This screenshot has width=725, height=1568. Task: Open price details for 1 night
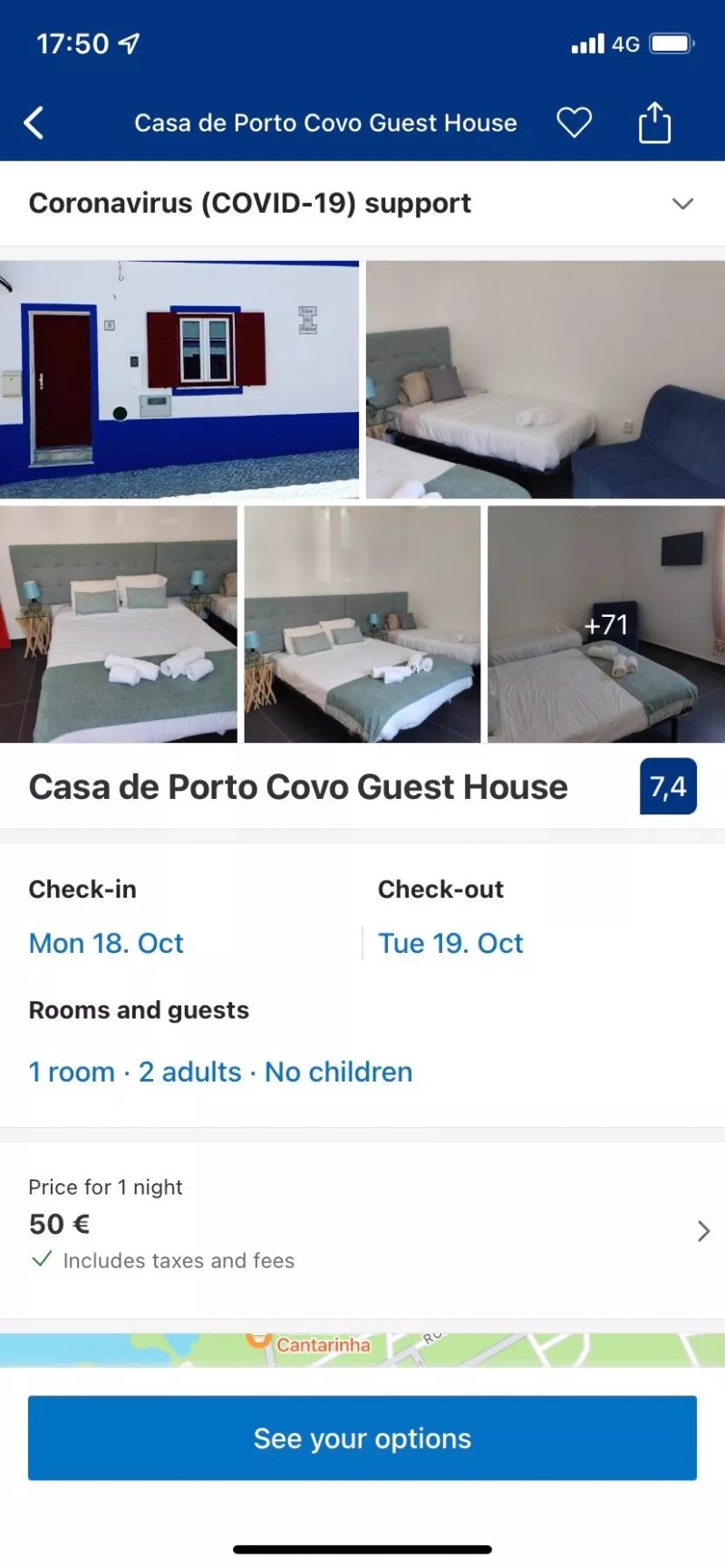[x=362, y=1229]
